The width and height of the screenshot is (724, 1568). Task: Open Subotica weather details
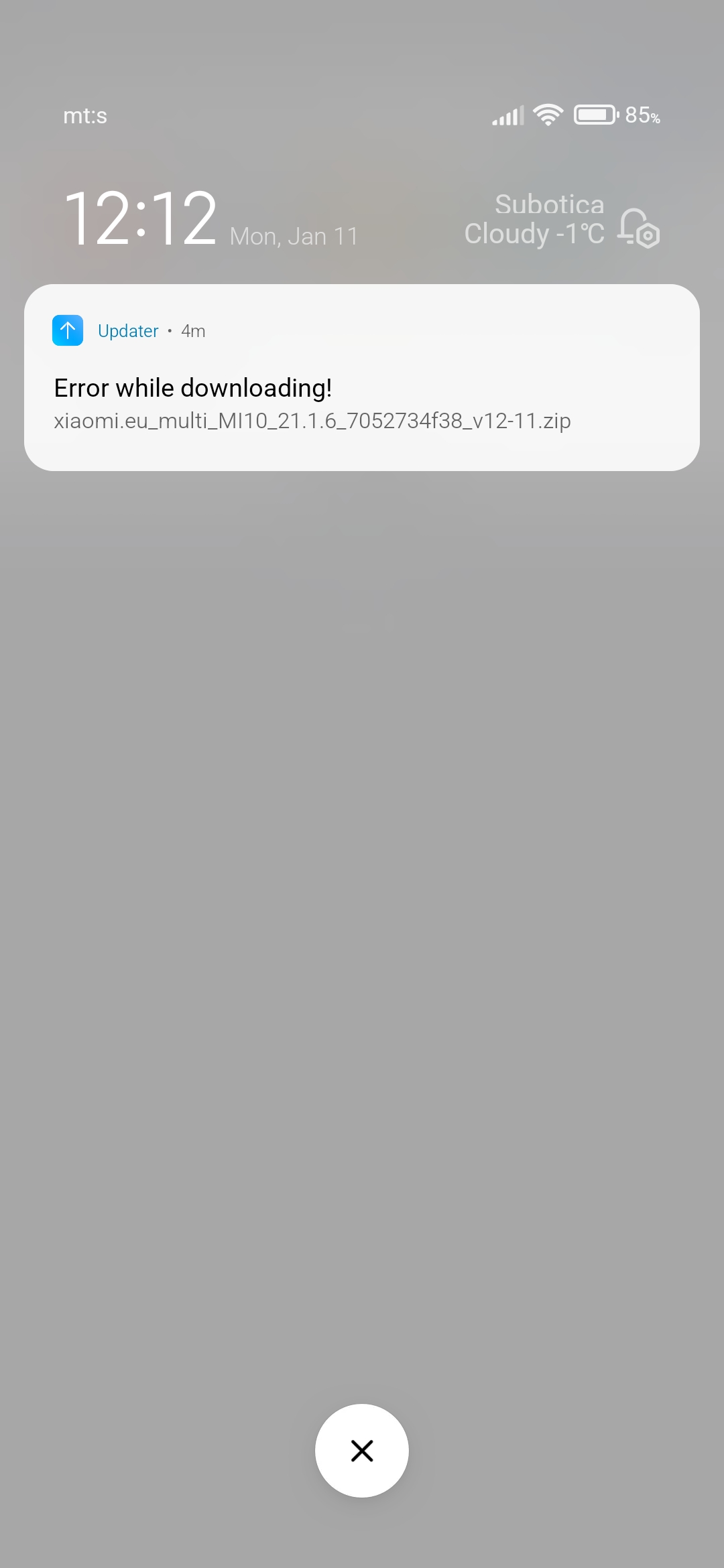[534, 220]
